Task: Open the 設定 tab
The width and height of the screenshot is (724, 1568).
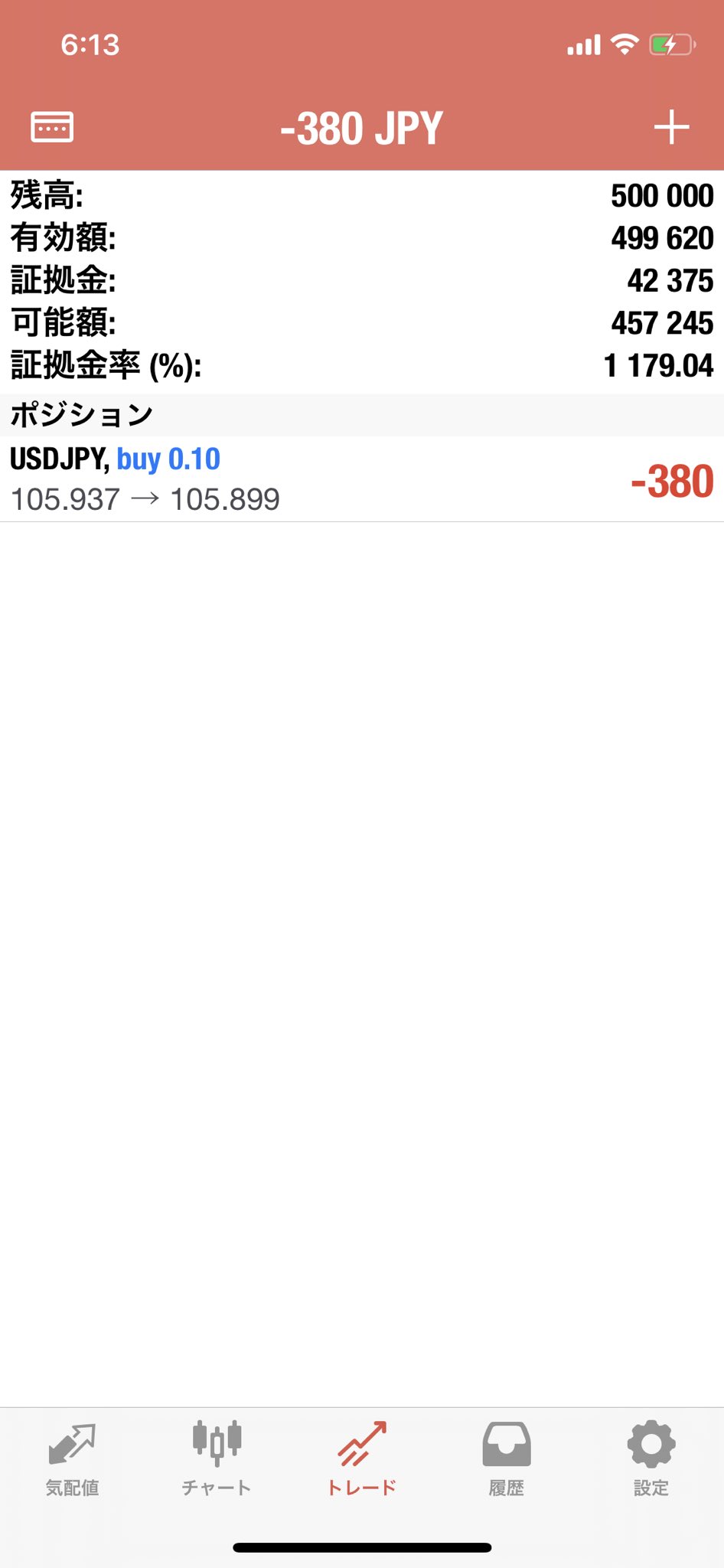Action: click(651, 1459)
